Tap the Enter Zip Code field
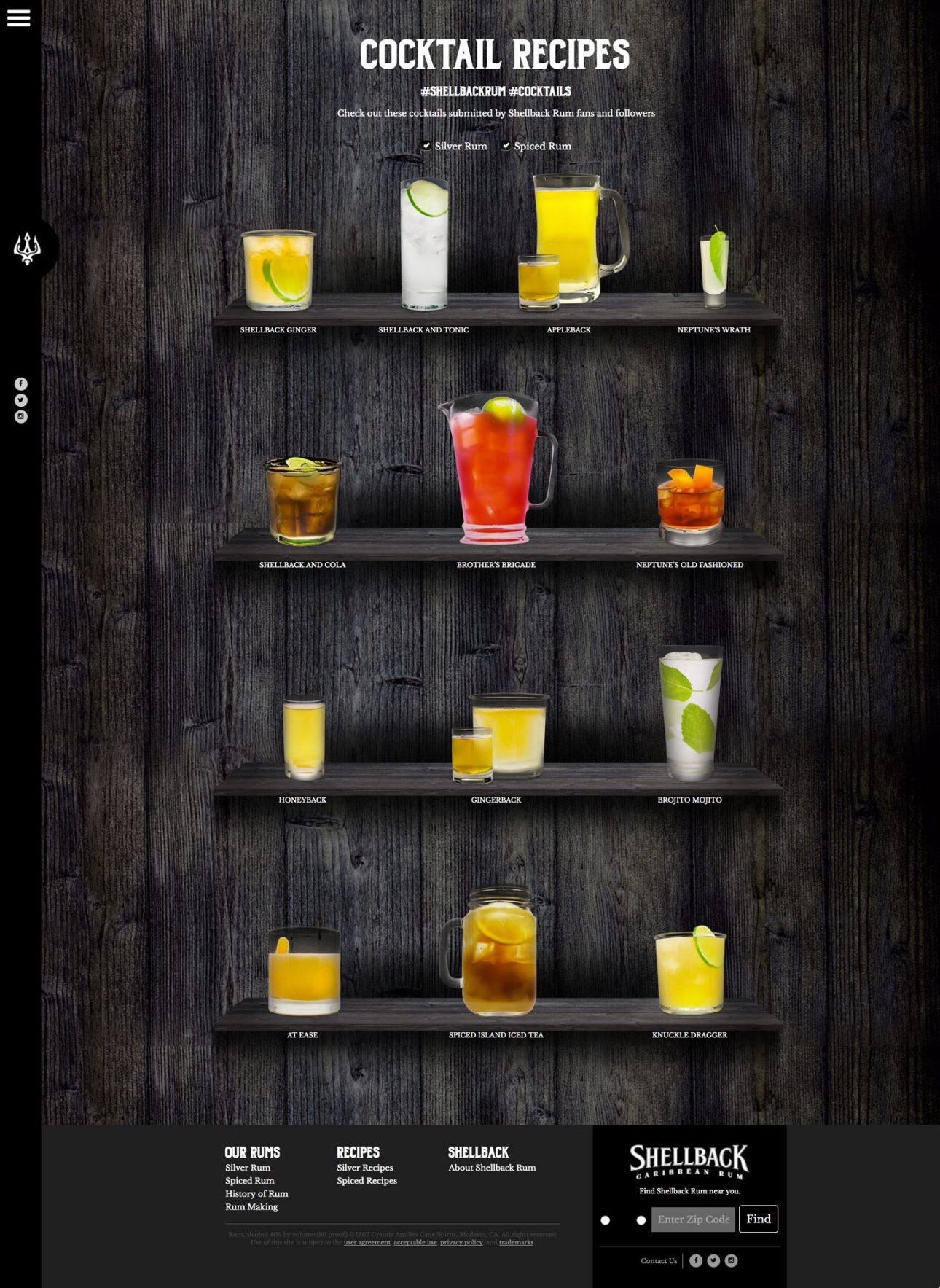The height and width of the screenshot is (1288, 940). [692, 1219]
